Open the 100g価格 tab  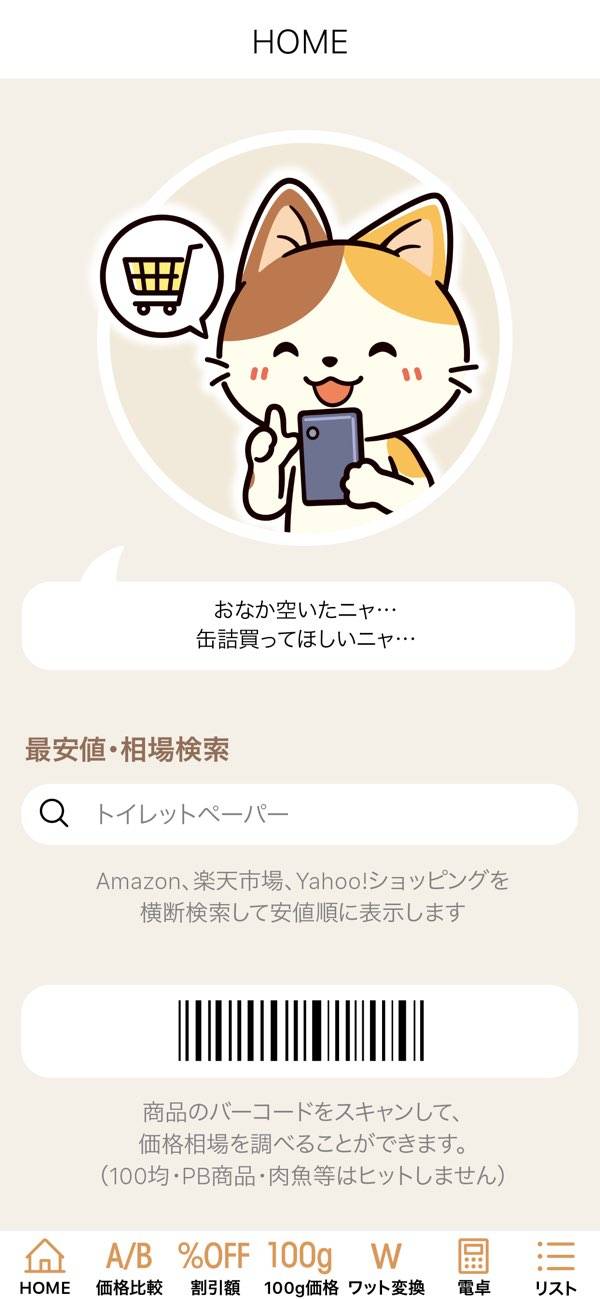(301, 1266)
